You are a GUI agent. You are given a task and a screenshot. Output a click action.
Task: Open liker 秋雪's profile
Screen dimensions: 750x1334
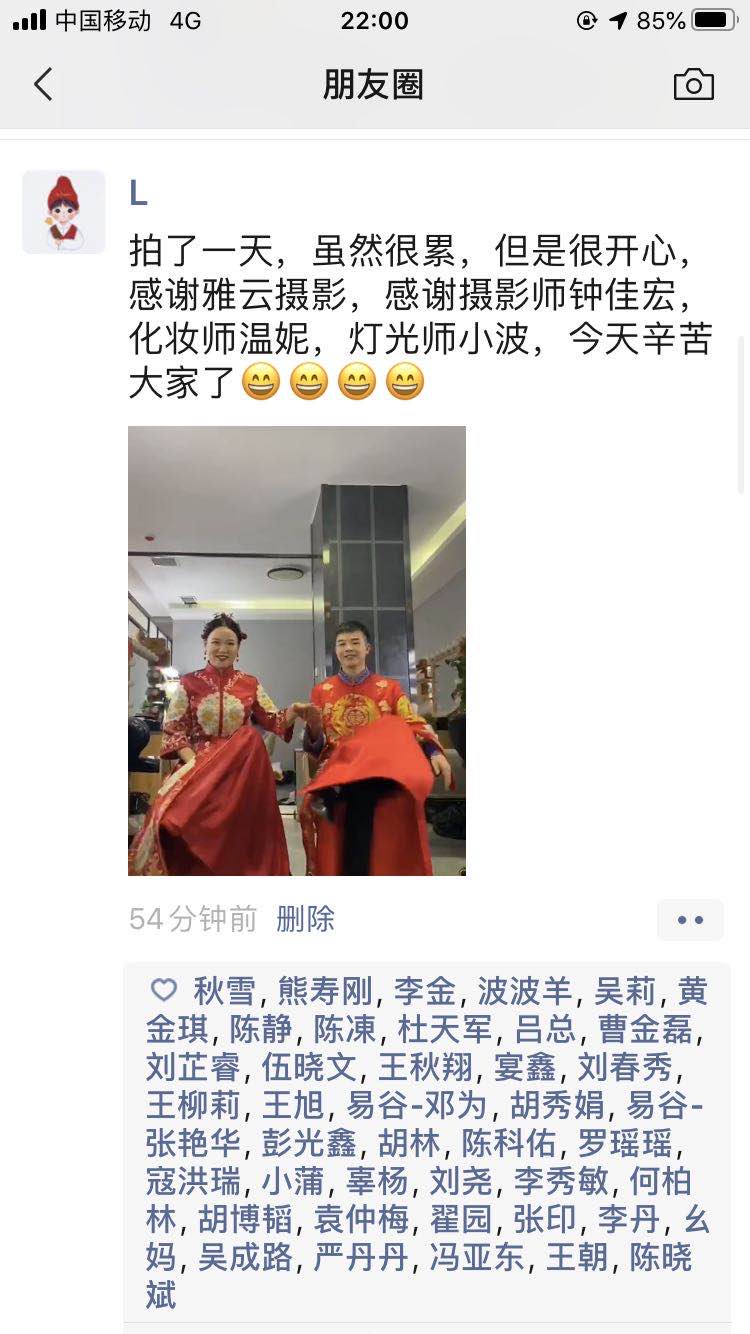[x=224, y=991]
